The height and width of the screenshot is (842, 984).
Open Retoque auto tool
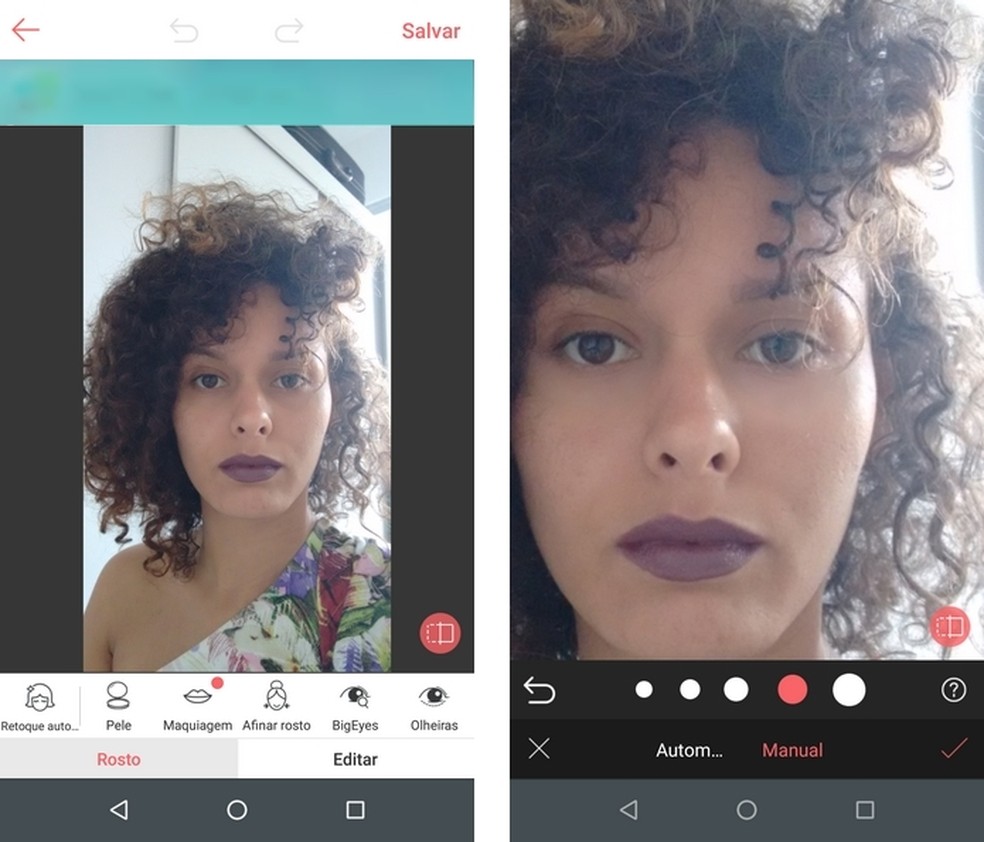(39, 707)
